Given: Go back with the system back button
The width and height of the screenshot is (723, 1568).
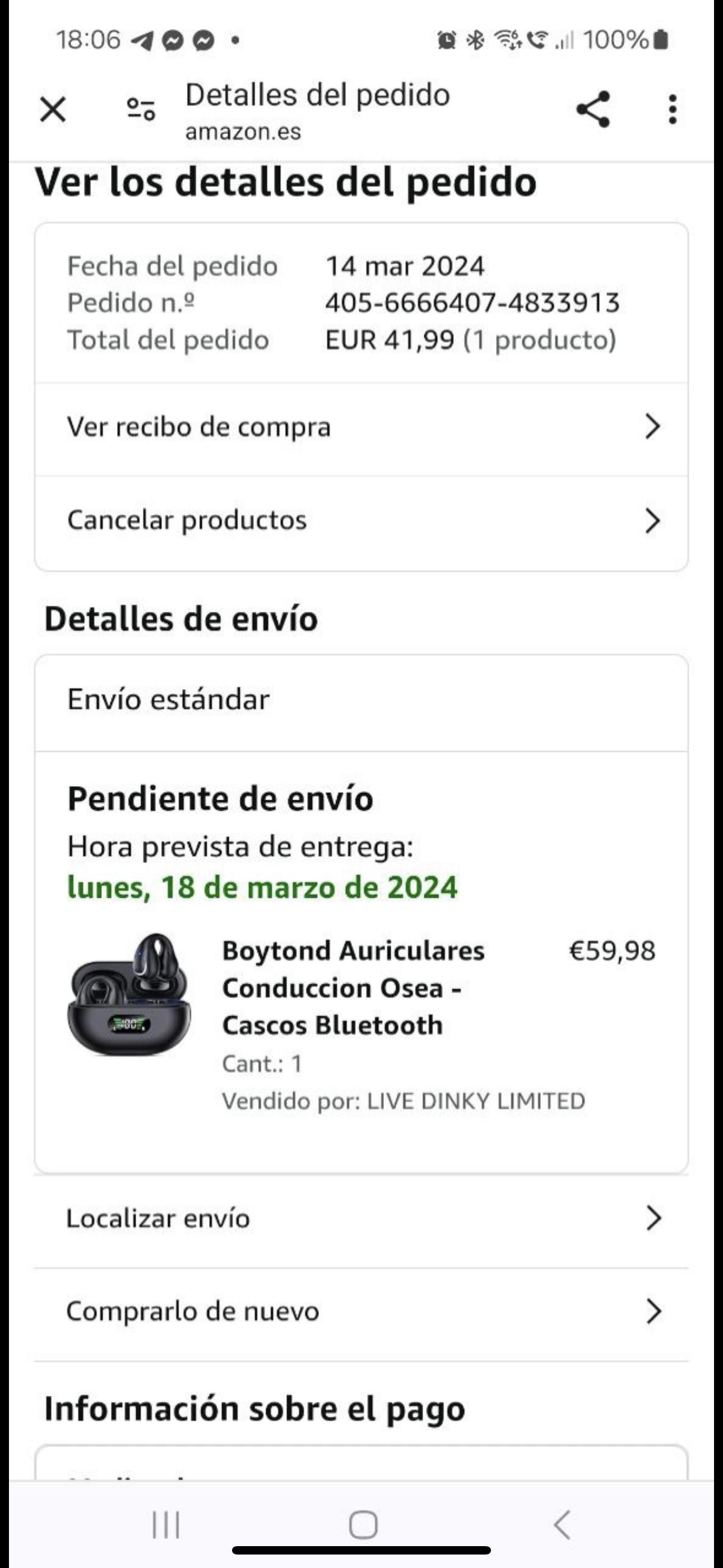Looking at the screenshot, I should click(562, 1525).
